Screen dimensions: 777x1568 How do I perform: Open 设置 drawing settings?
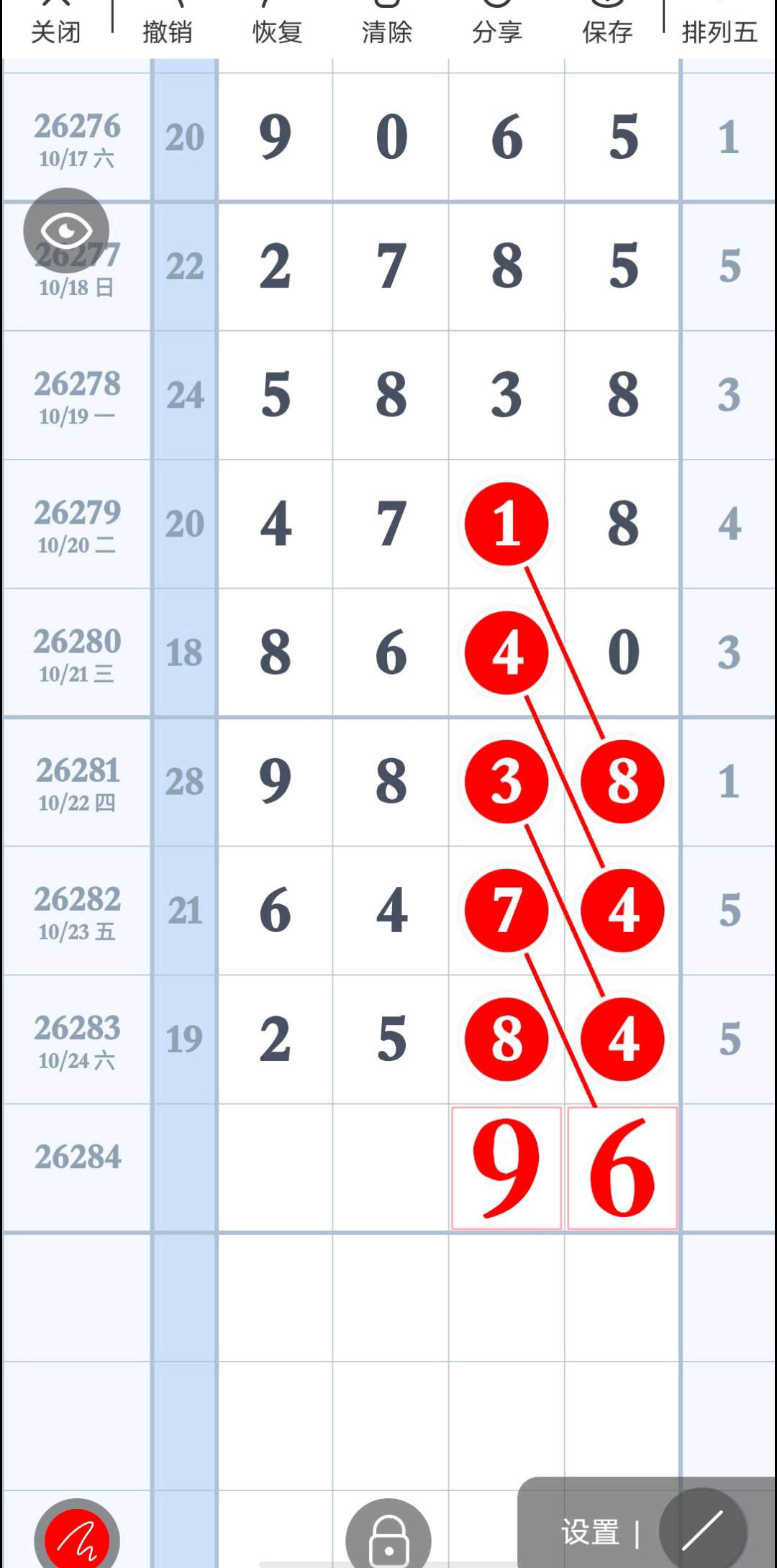(x=591, y=1532)
